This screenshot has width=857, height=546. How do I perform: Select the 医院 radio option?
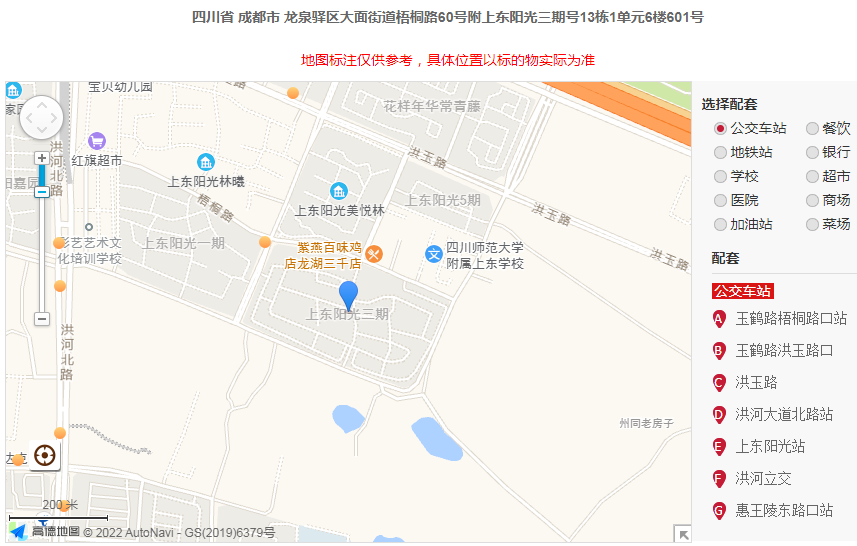coord(720,200)
